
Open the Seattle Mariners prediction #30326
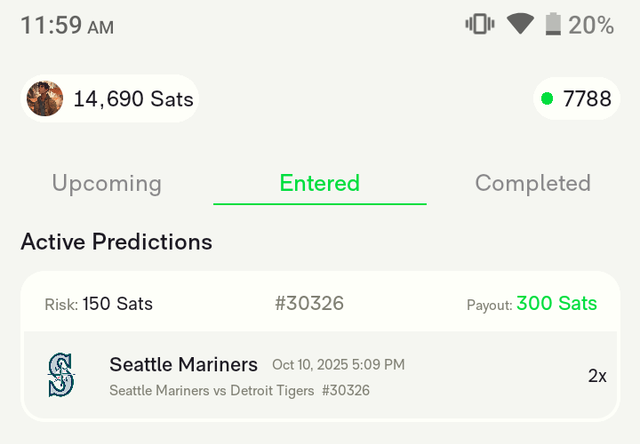(x=320, y=376)
